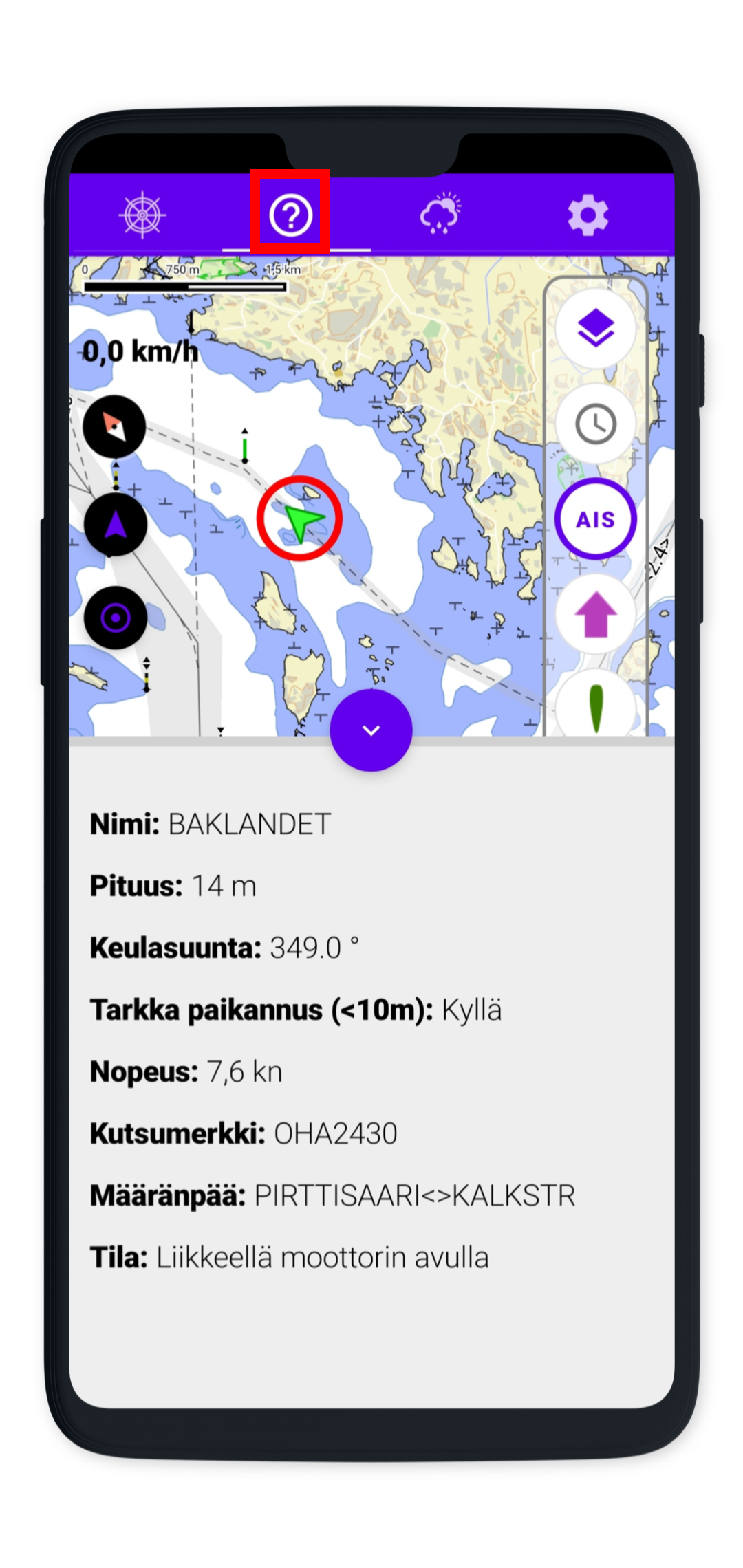
Task: Tap the compass orientation button
Action: [114, 427]
